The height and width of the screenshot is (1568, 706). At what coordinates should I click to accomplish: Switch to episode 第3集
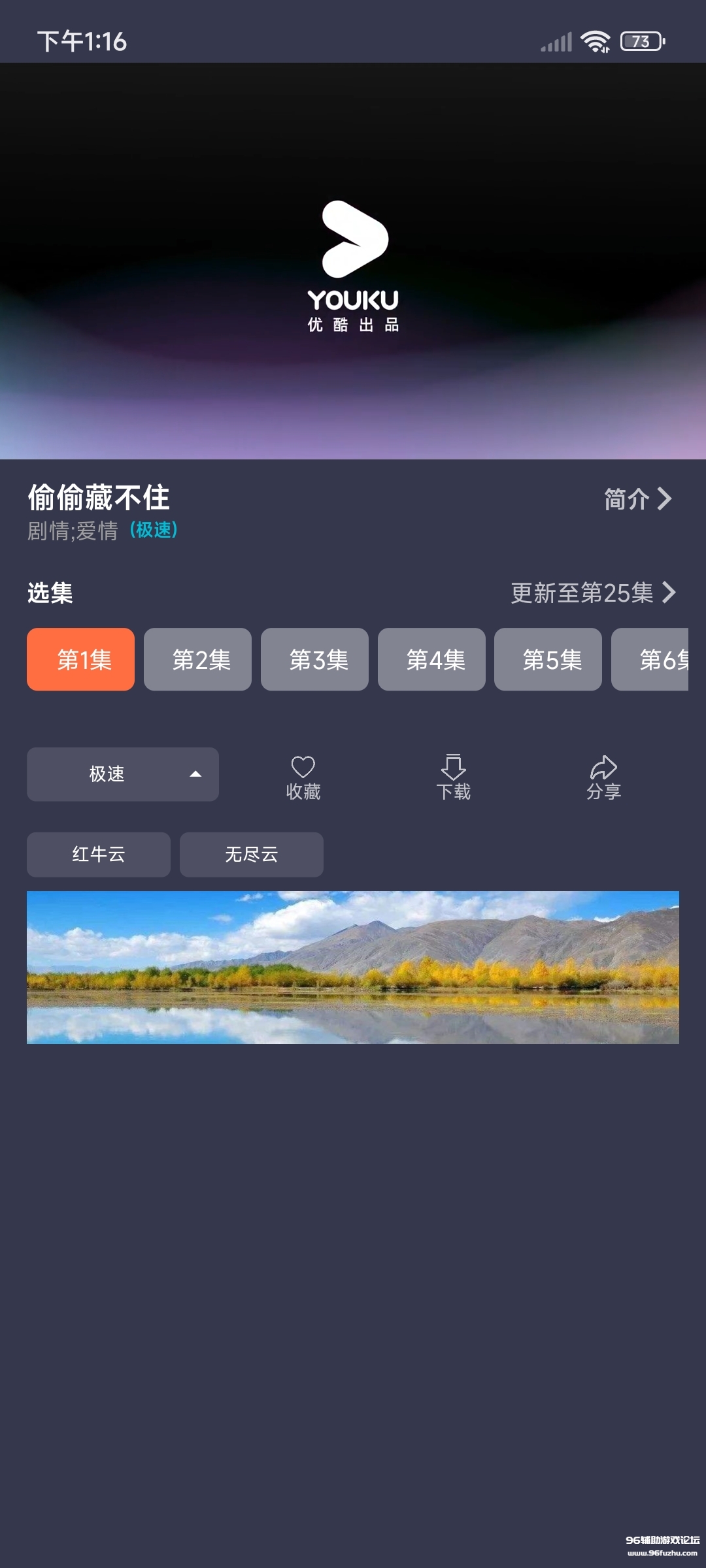[314, 660]
